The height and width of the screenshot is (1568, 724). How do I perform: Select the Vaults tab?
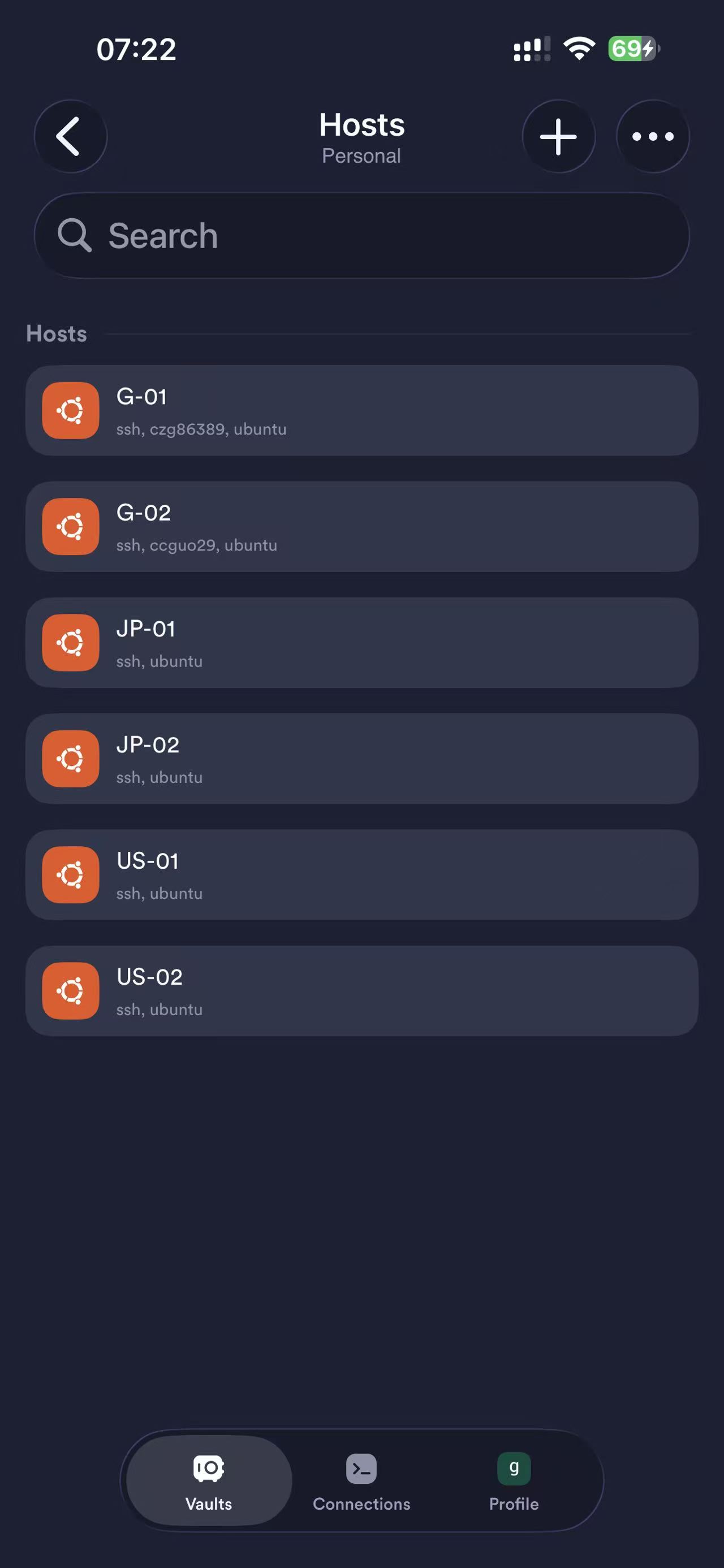[x=209, y=1481]
